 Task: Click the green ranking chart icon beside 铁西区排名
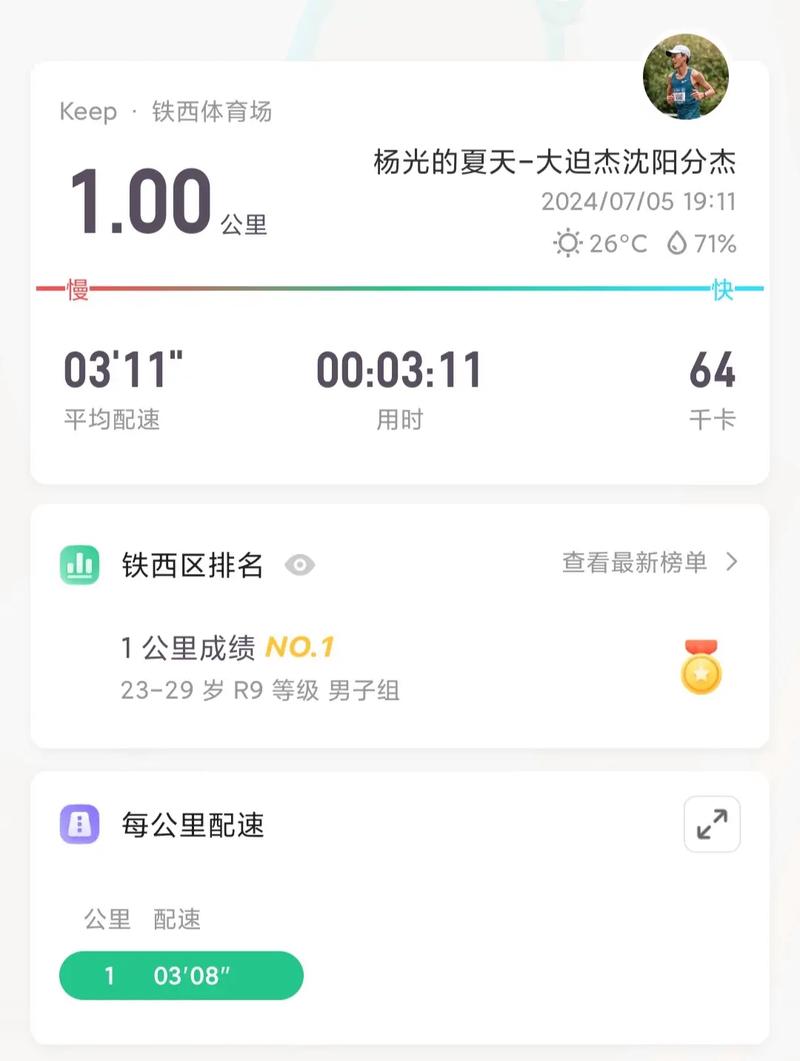(79, 564)
